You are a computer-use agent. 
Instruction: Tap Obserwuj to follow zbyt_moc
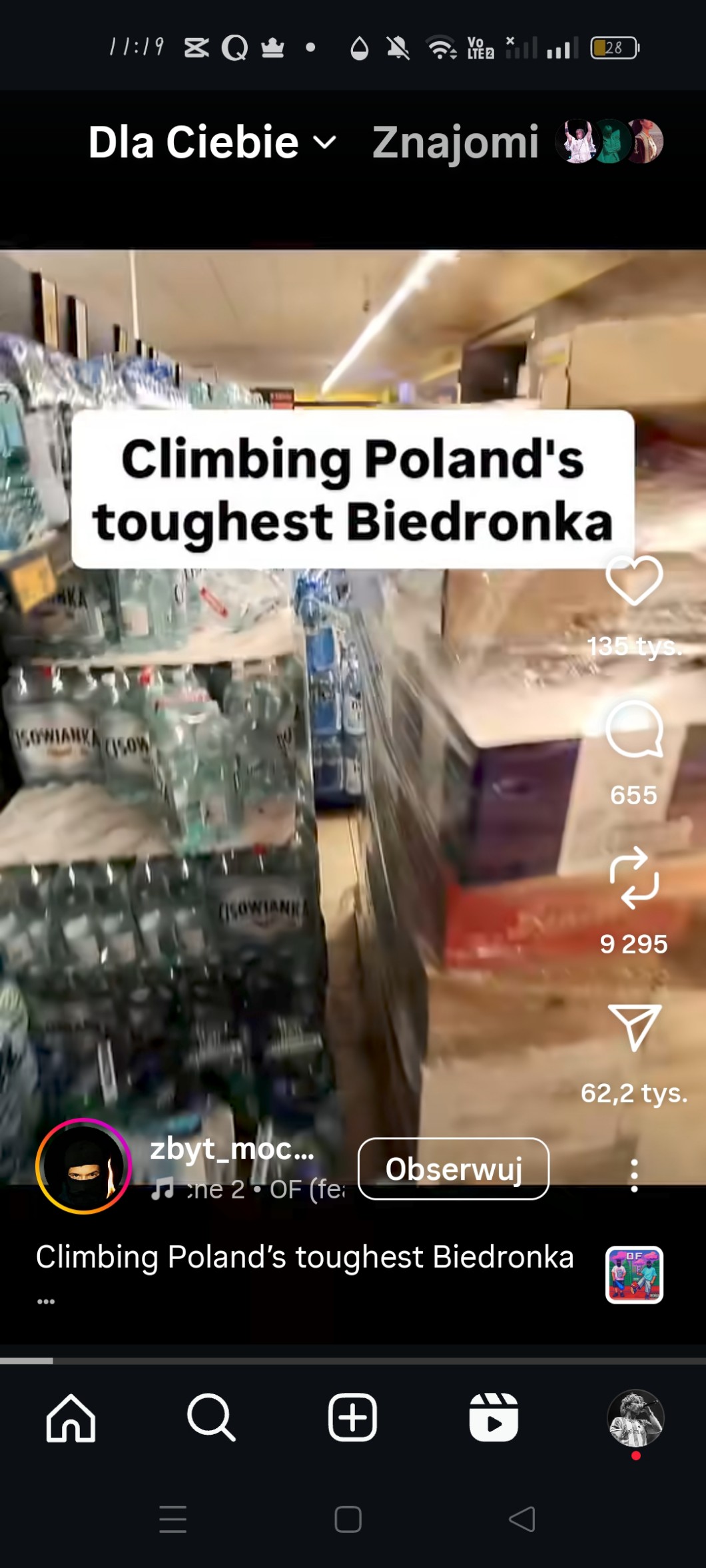(x=453, y=1169)
